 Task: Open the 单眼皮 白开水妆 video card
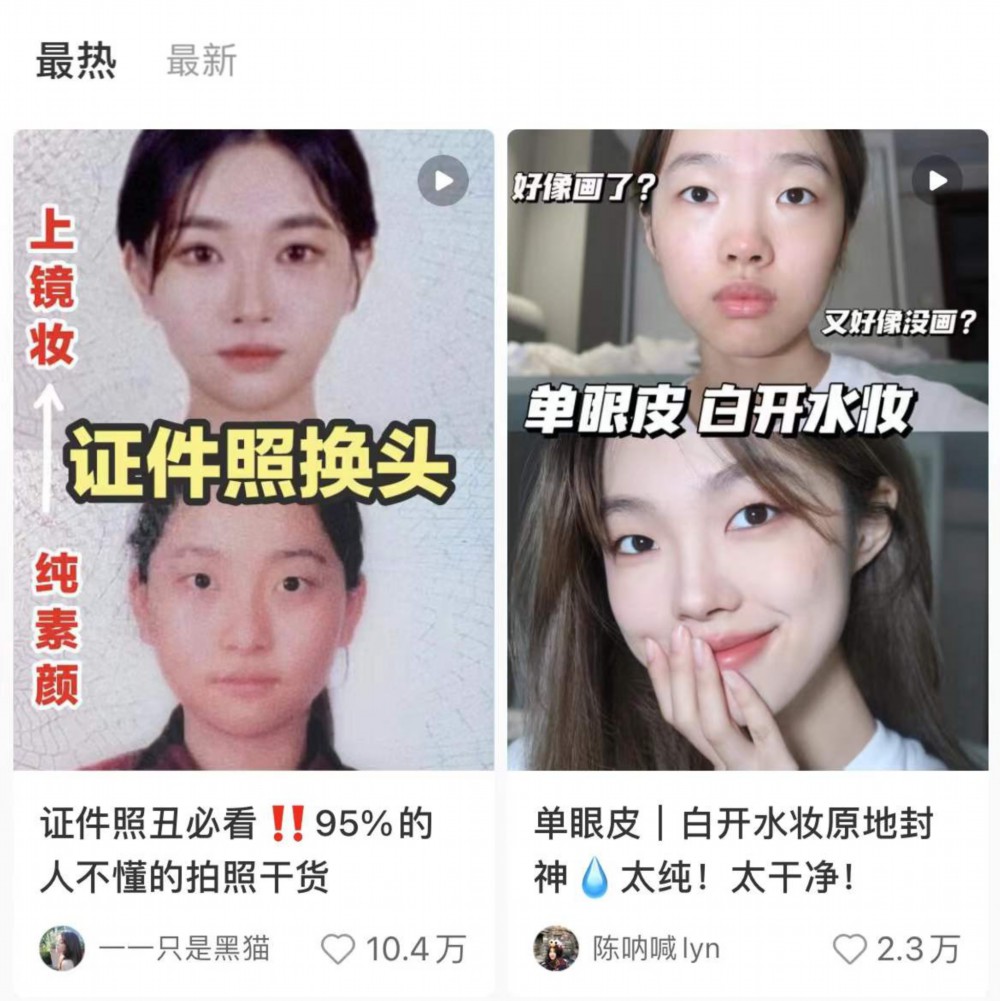747,450
